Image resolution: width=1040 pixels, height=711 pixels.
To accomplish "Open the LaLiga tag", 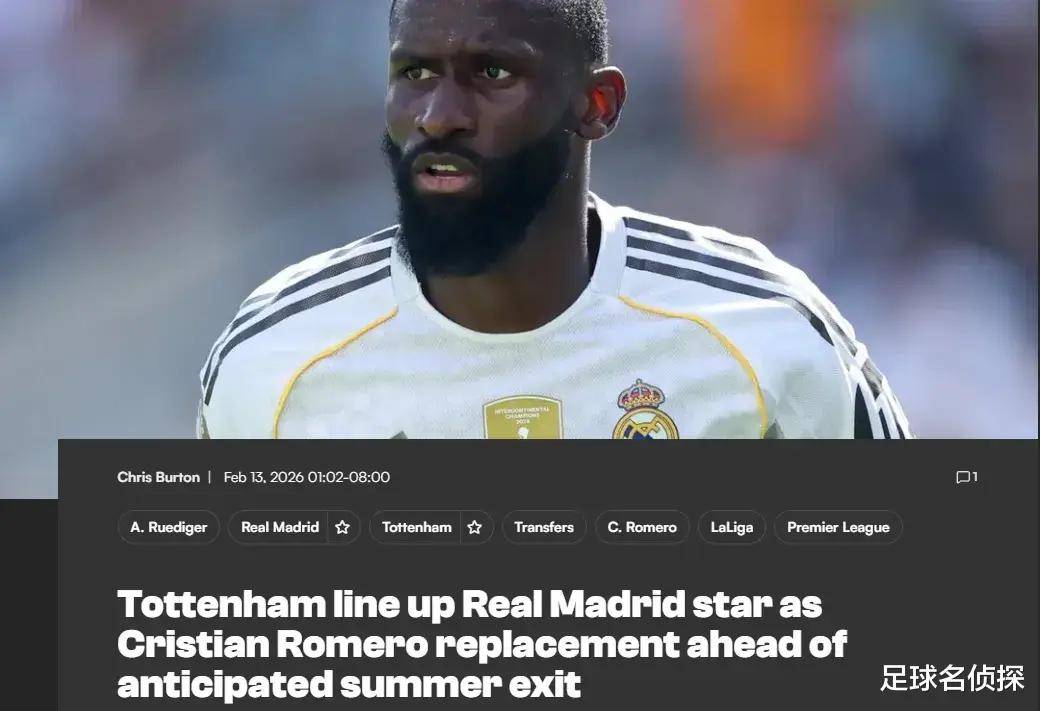I will pos(732,527).
